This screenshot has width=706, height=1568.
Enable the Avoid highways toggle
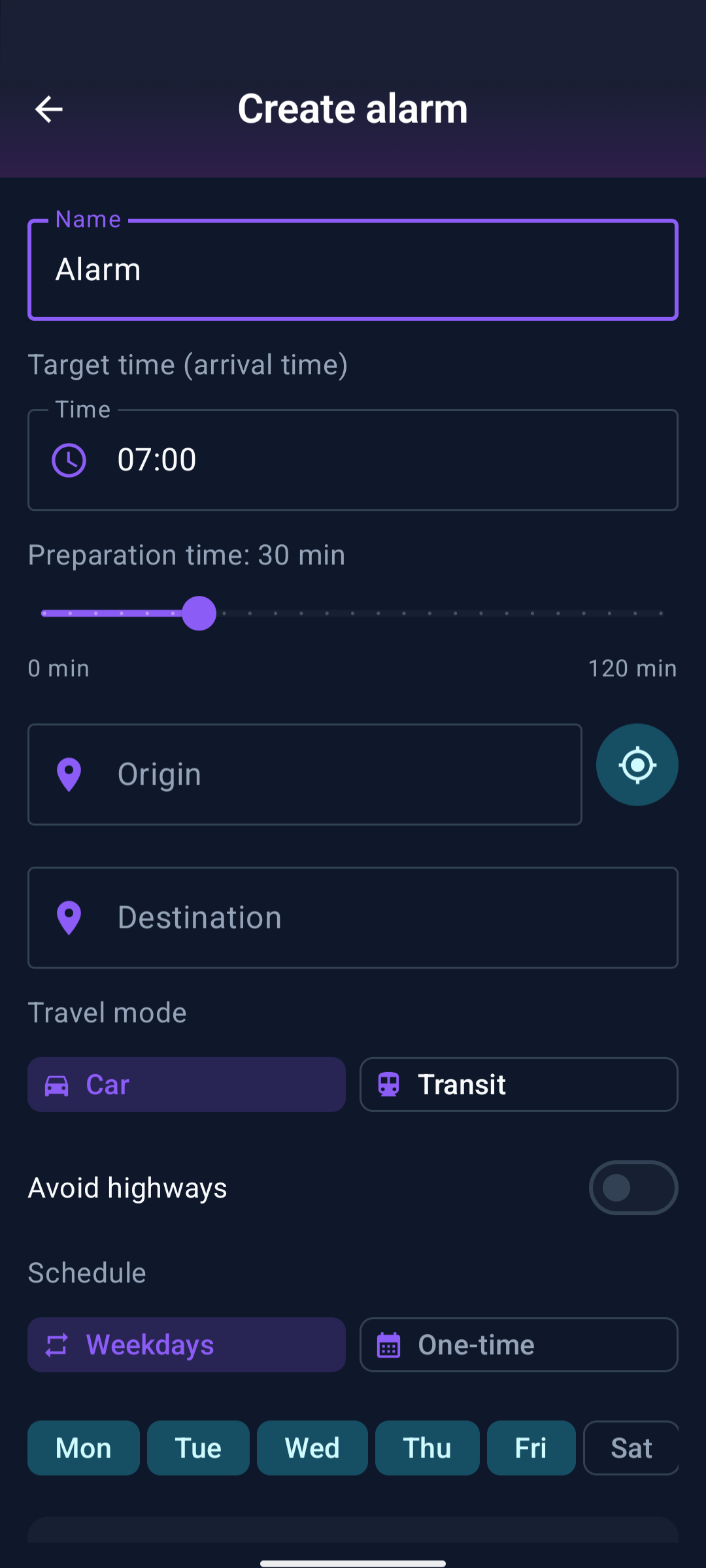point(633,1188)
